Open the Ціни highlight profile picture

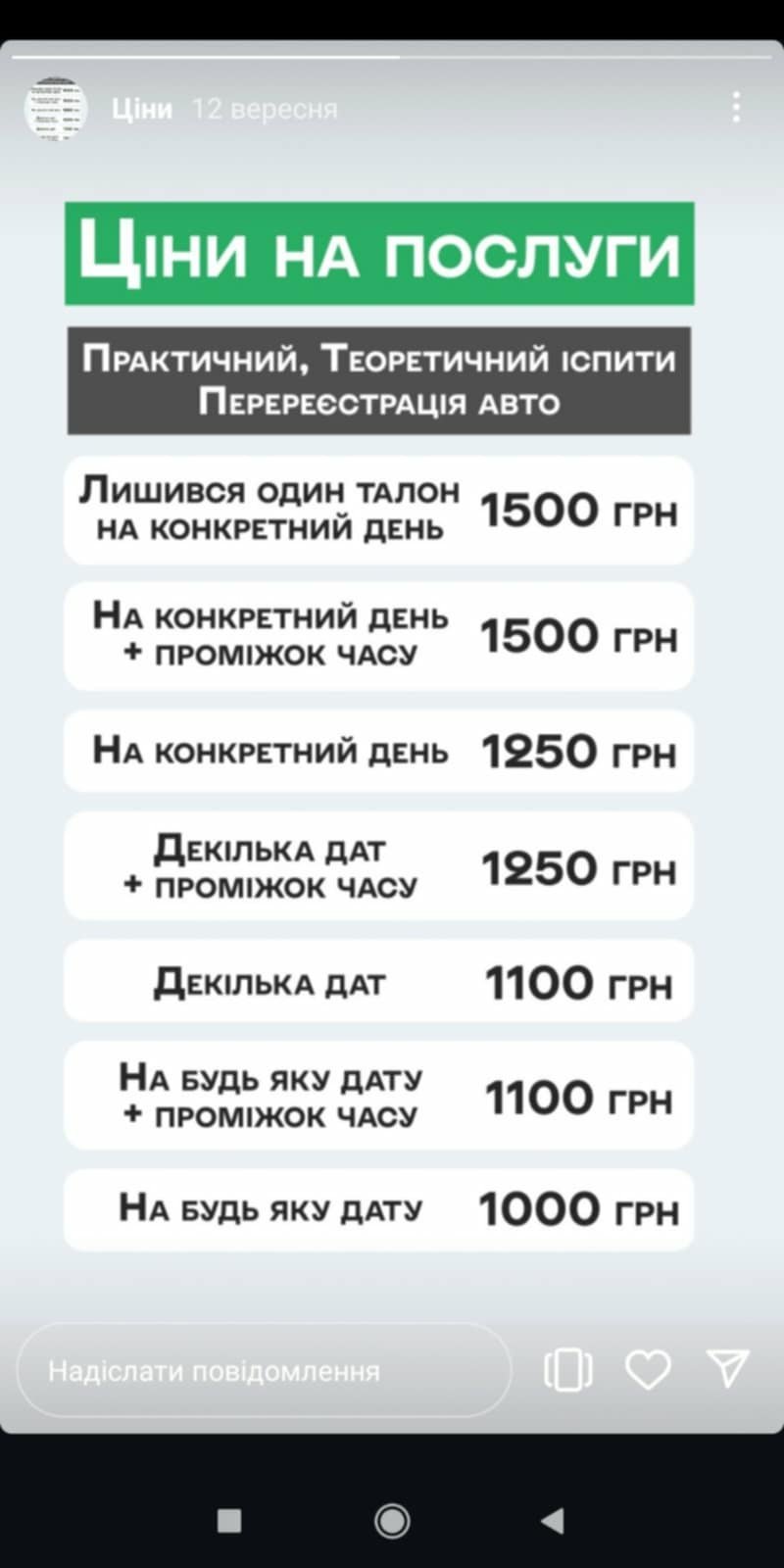point(56,108)
